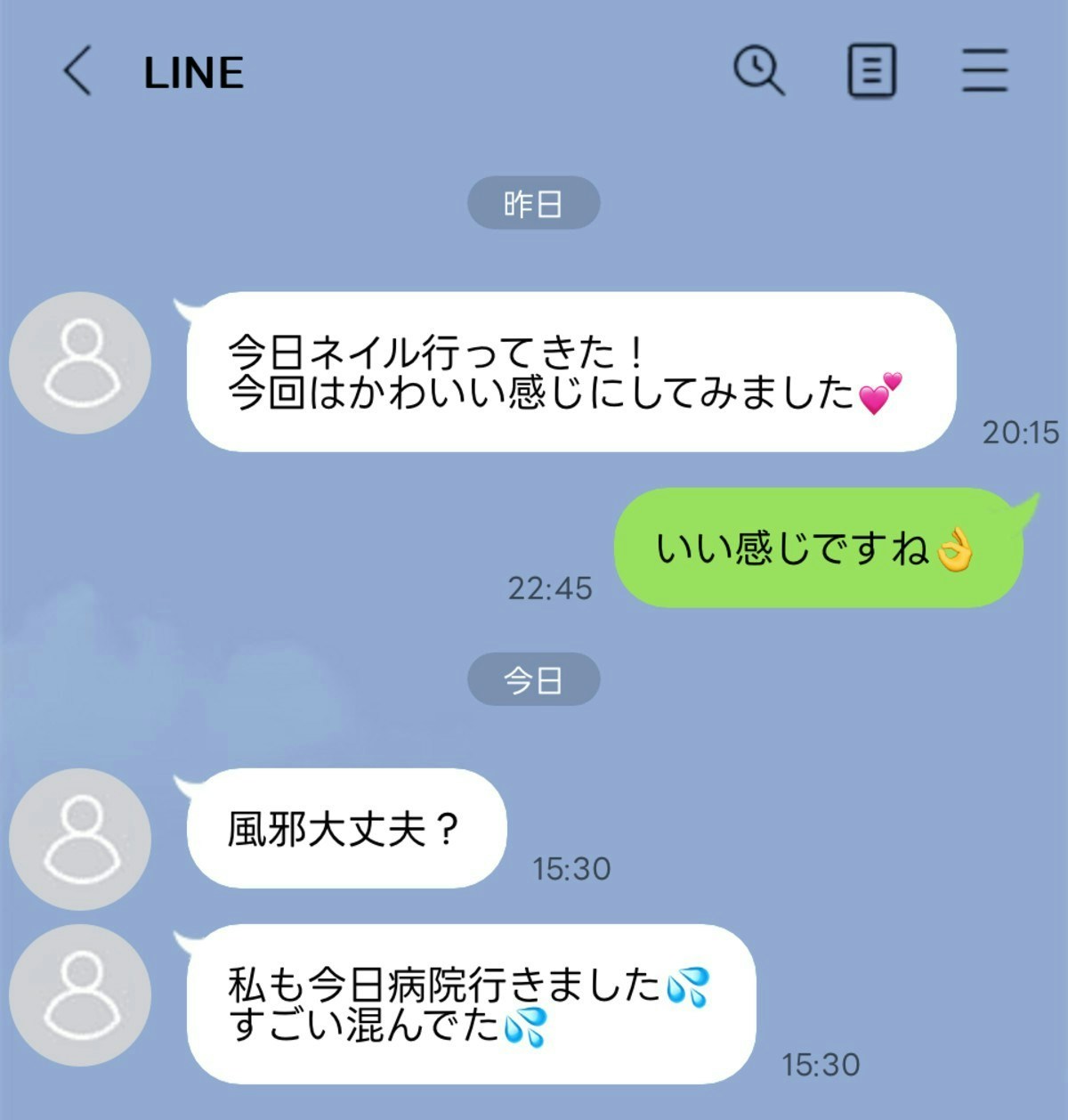Tap avatar beside the 私も今日病院行きました message
1068x1120 pixels.
point(80,994)
